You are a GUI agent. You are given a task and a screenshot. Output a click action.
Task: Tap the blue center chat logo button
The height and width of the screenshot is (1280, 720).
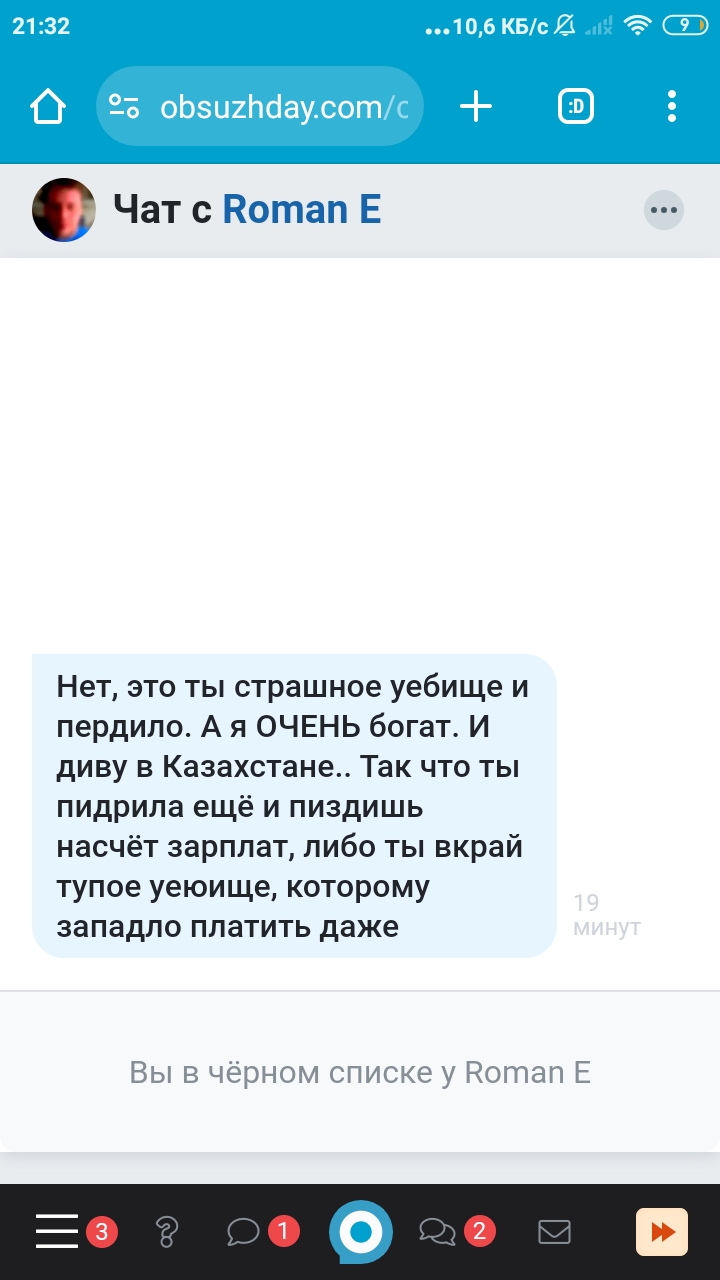[361, 1231]
